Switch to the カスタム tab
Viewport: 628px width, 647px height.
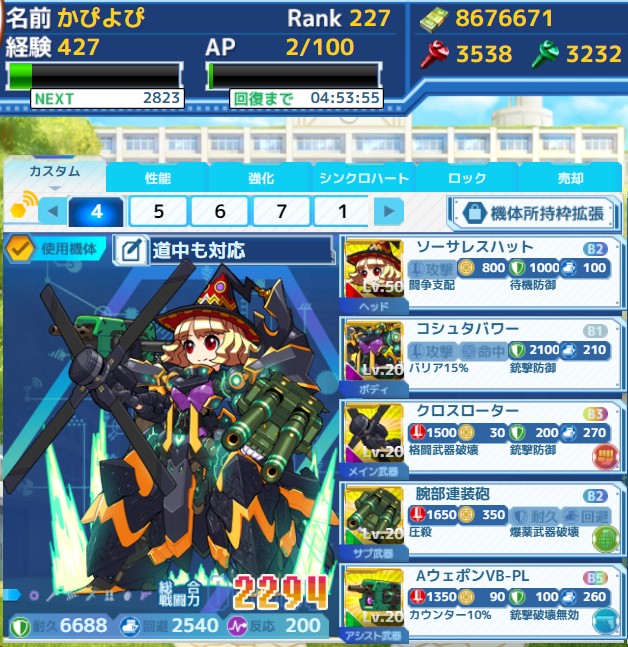[54, 173]
